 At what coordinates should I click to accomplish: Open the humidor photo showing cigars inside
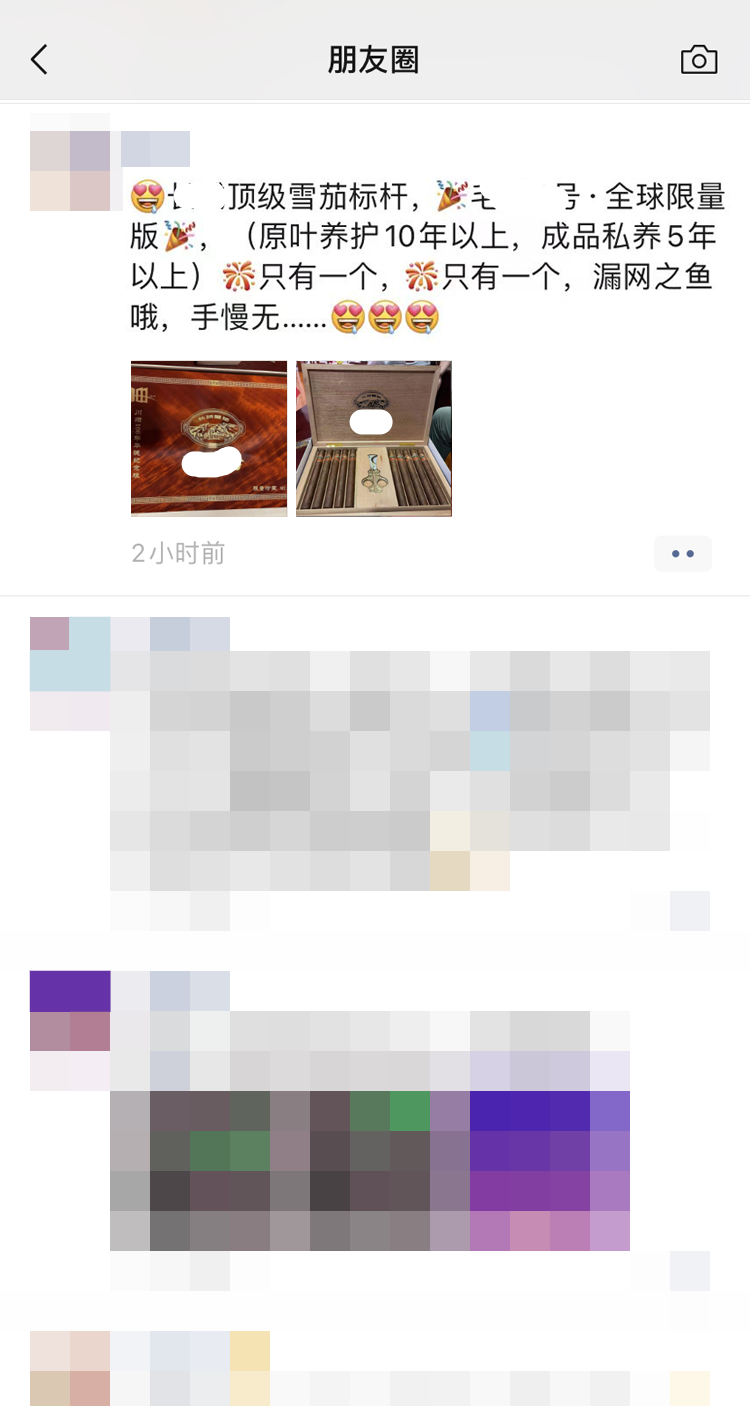373,438
